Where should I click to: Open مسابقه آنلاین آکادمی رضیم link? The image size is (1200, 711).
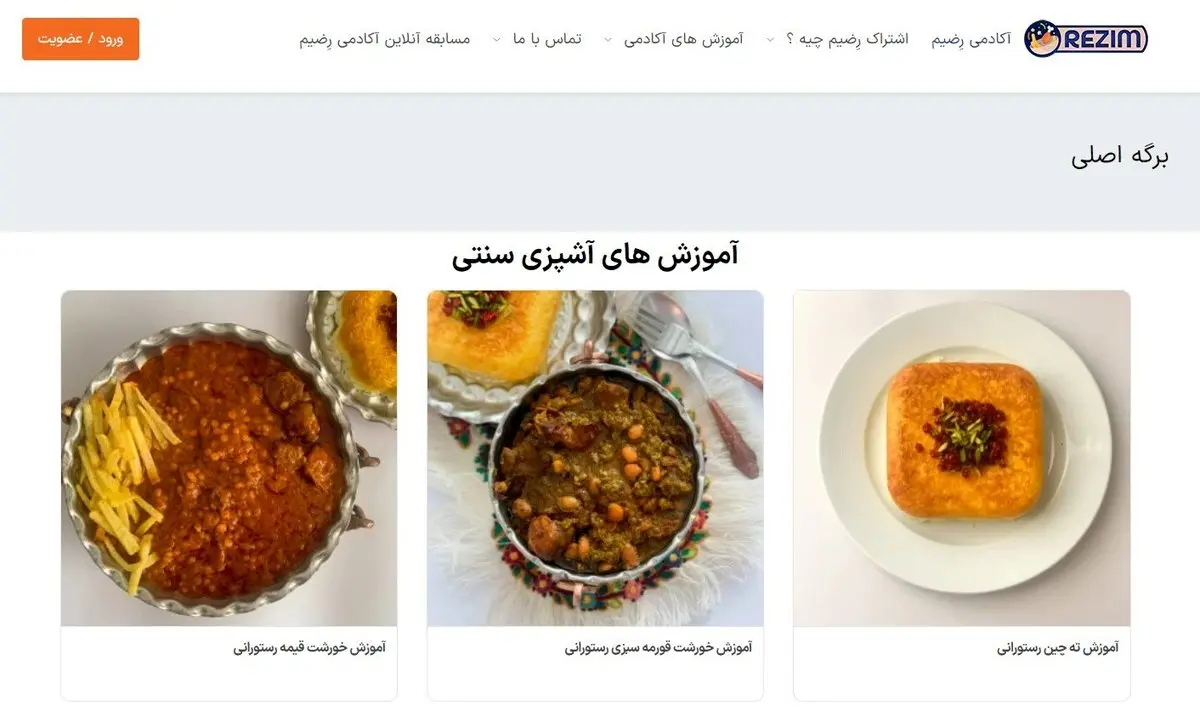point(385,39)
